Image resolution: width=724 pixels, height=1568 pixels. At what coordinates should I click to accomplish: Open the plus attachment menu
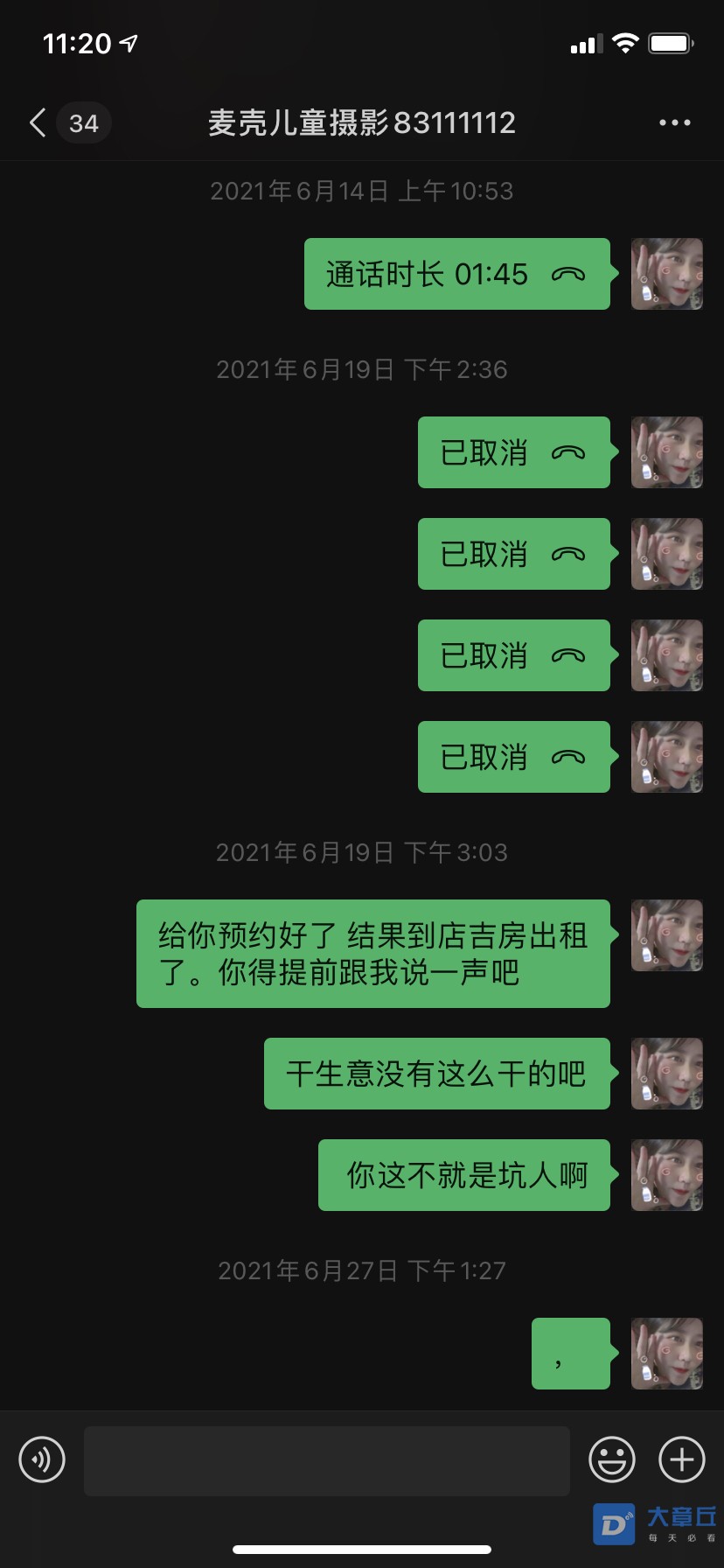tap(681, 1459)
